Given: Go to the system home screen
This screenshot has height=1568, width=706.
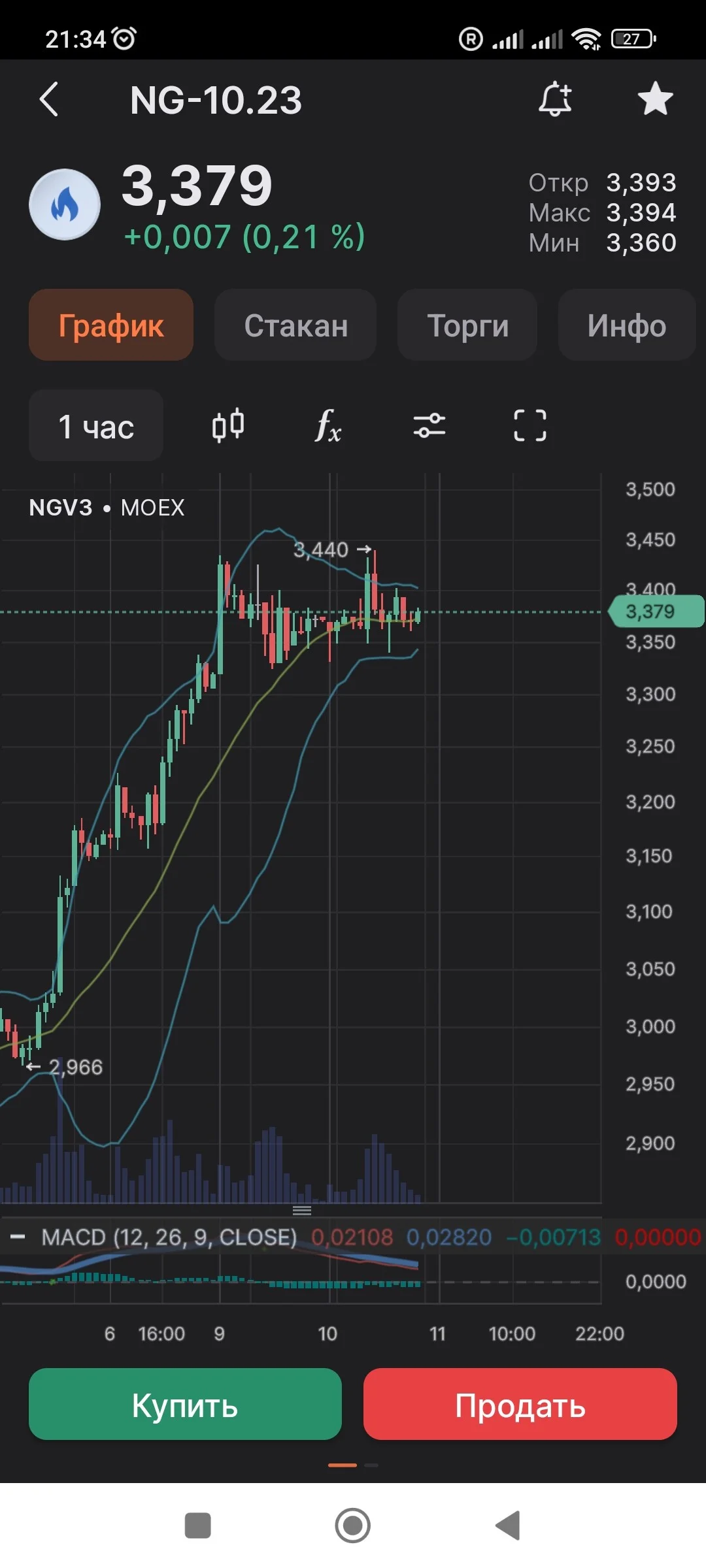Looking at the screenshot, I should point(353,1526).
